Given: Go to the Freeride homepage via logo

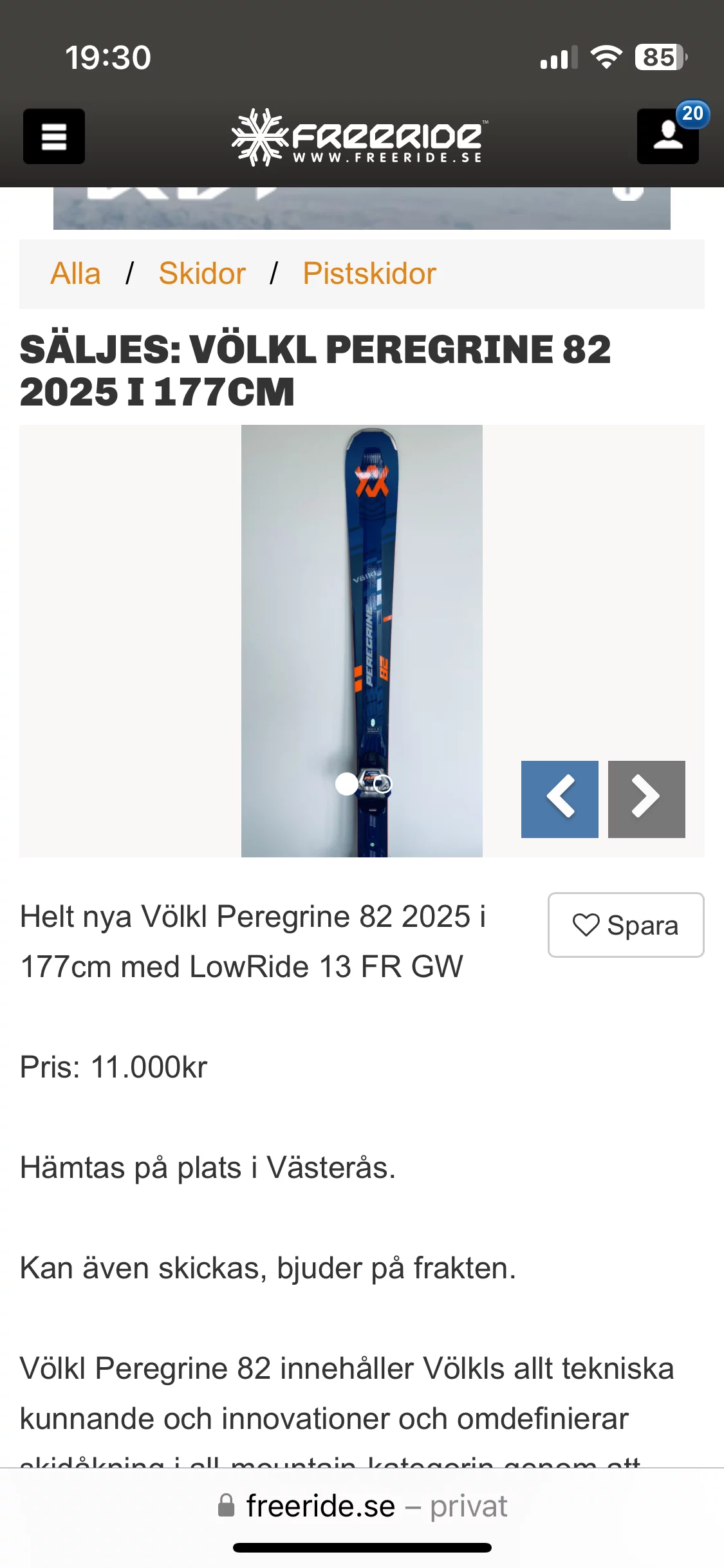Looking at the screenshot, I should pyautogui.click(x=358, y=137).
